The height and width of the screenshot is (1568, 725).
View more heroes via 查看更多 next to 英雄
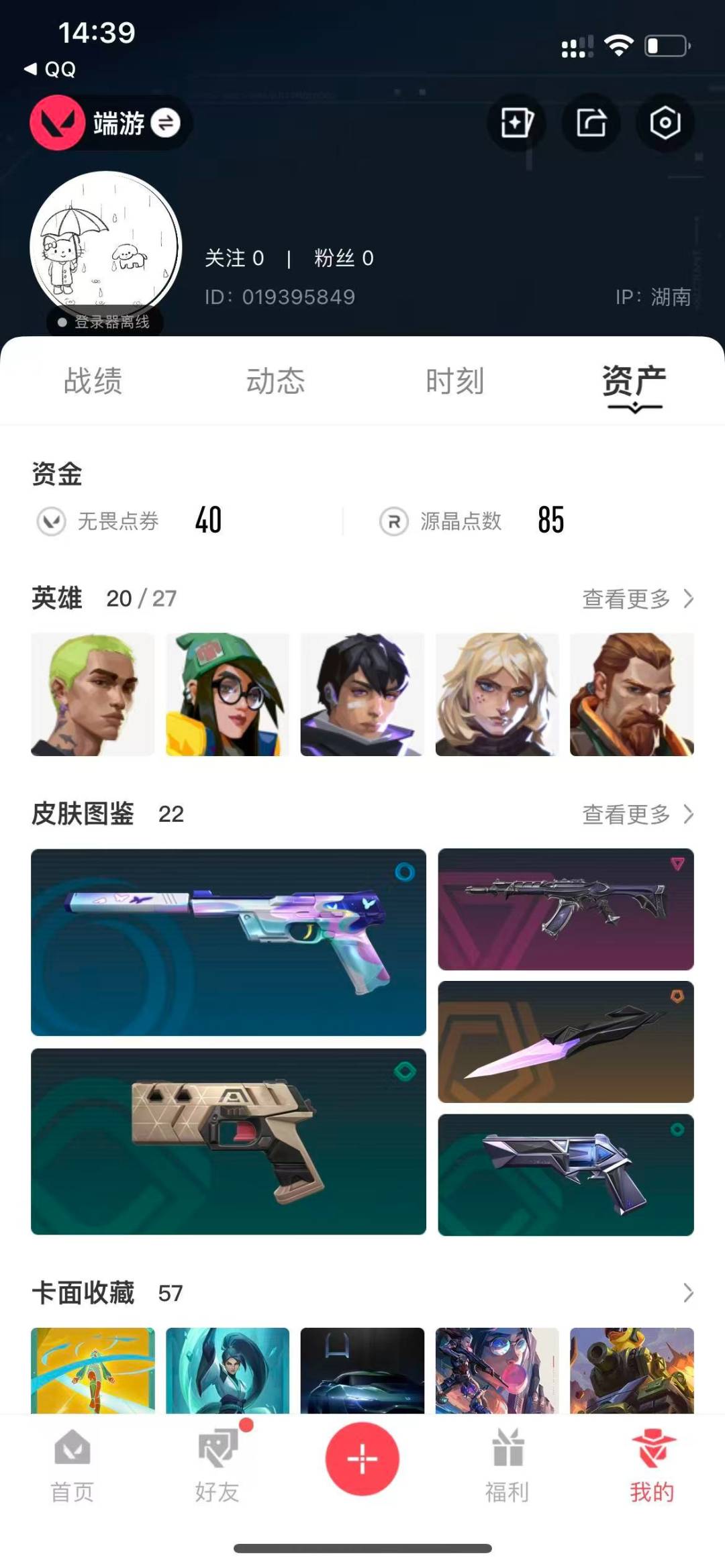coord(638,598)
